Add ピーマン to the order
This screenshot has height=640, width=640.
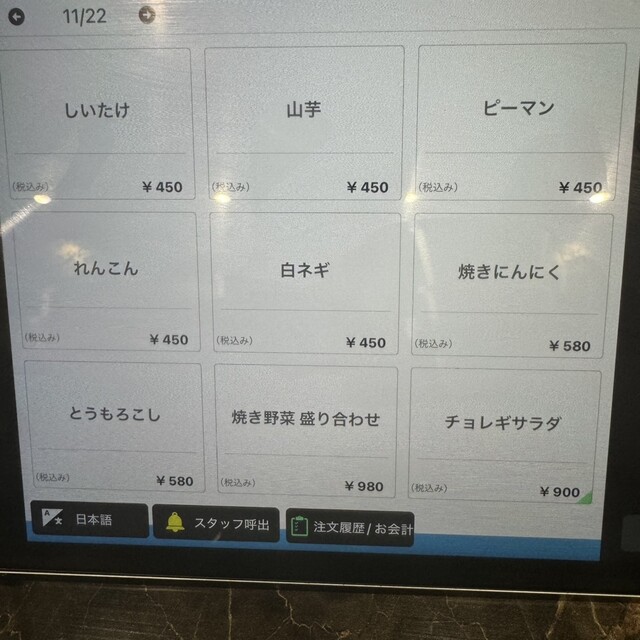(x=515, y=122)
